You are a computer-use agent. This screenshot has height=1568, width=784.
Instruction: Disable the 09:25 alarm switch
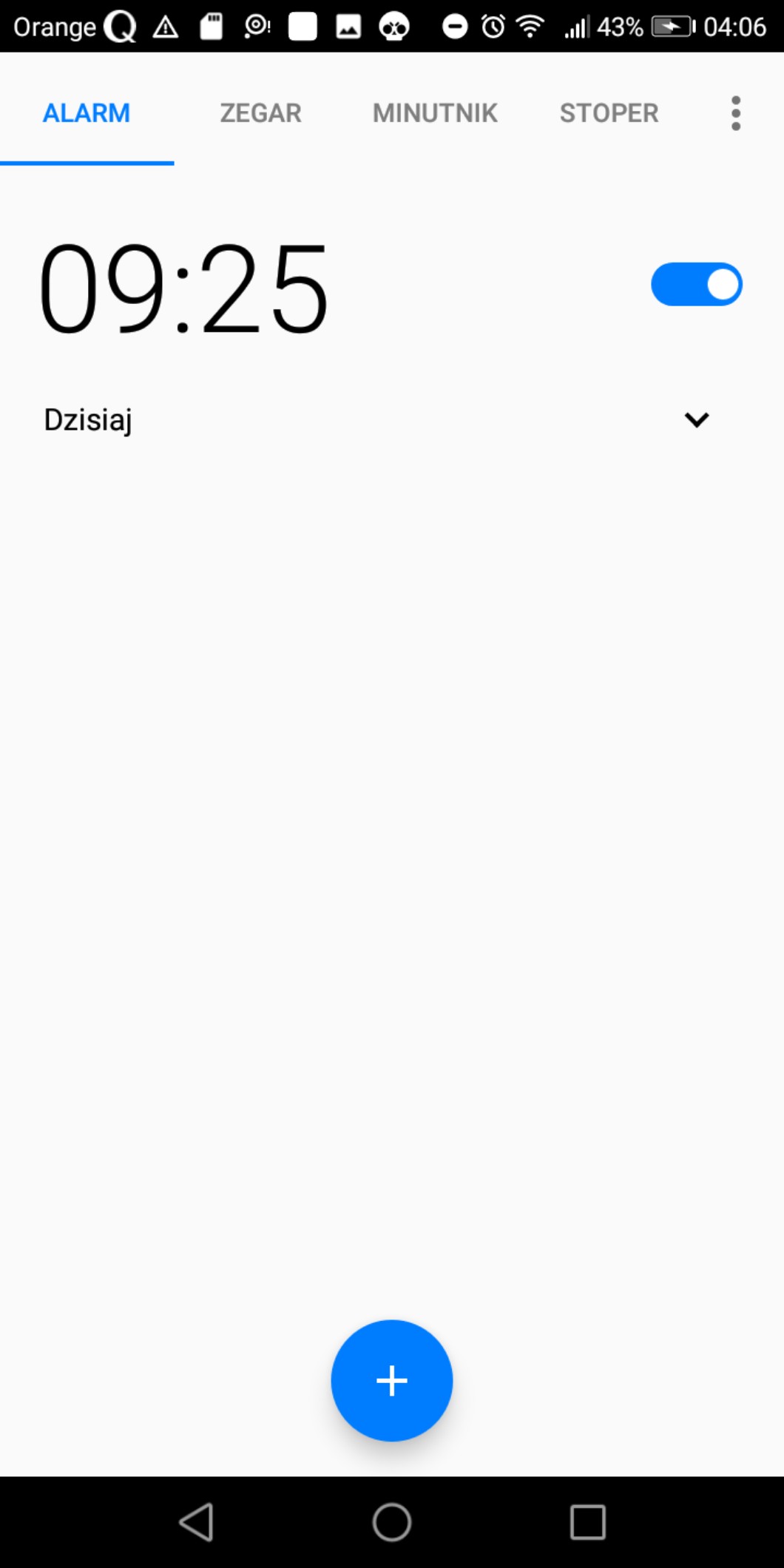696,284
